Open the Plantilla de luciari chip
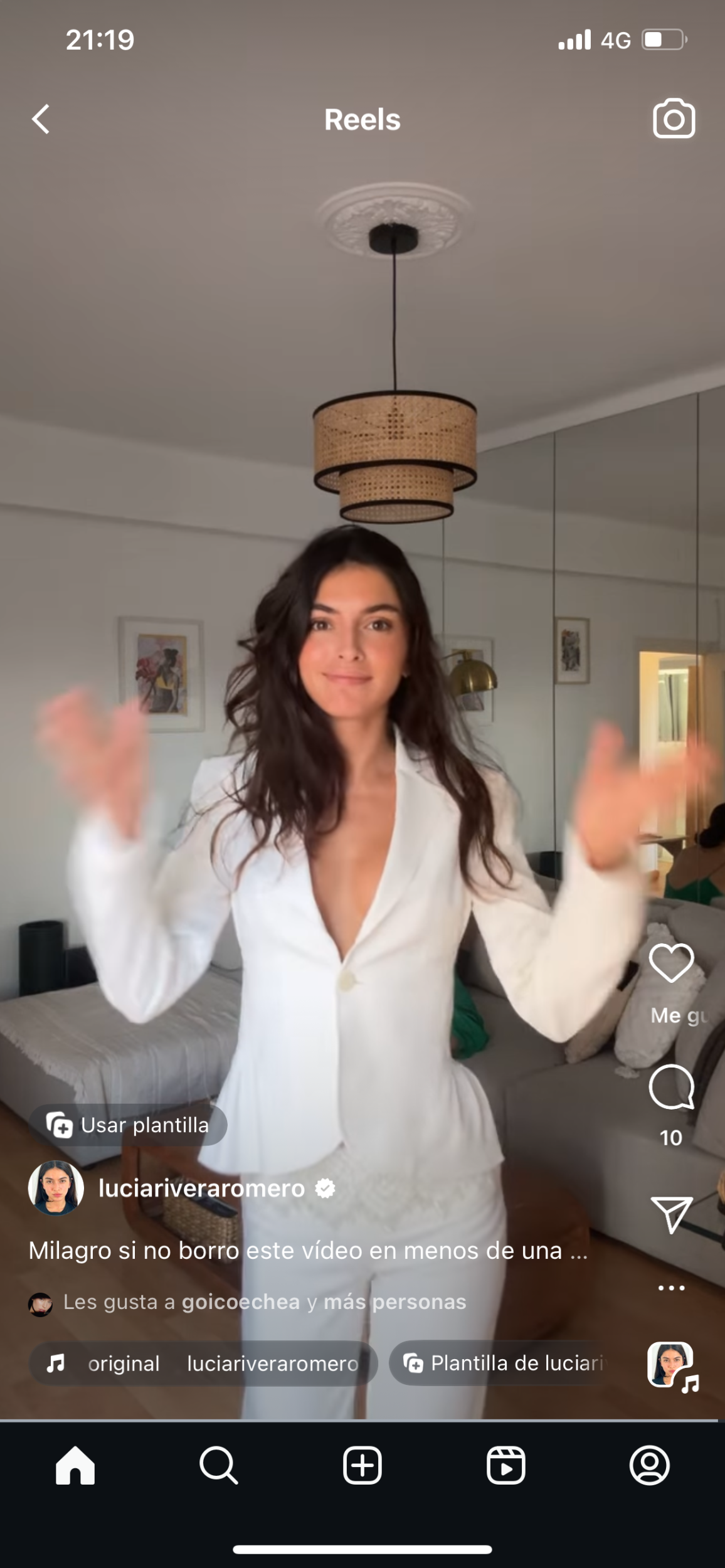725x1568 pixels. [499, 1364]
